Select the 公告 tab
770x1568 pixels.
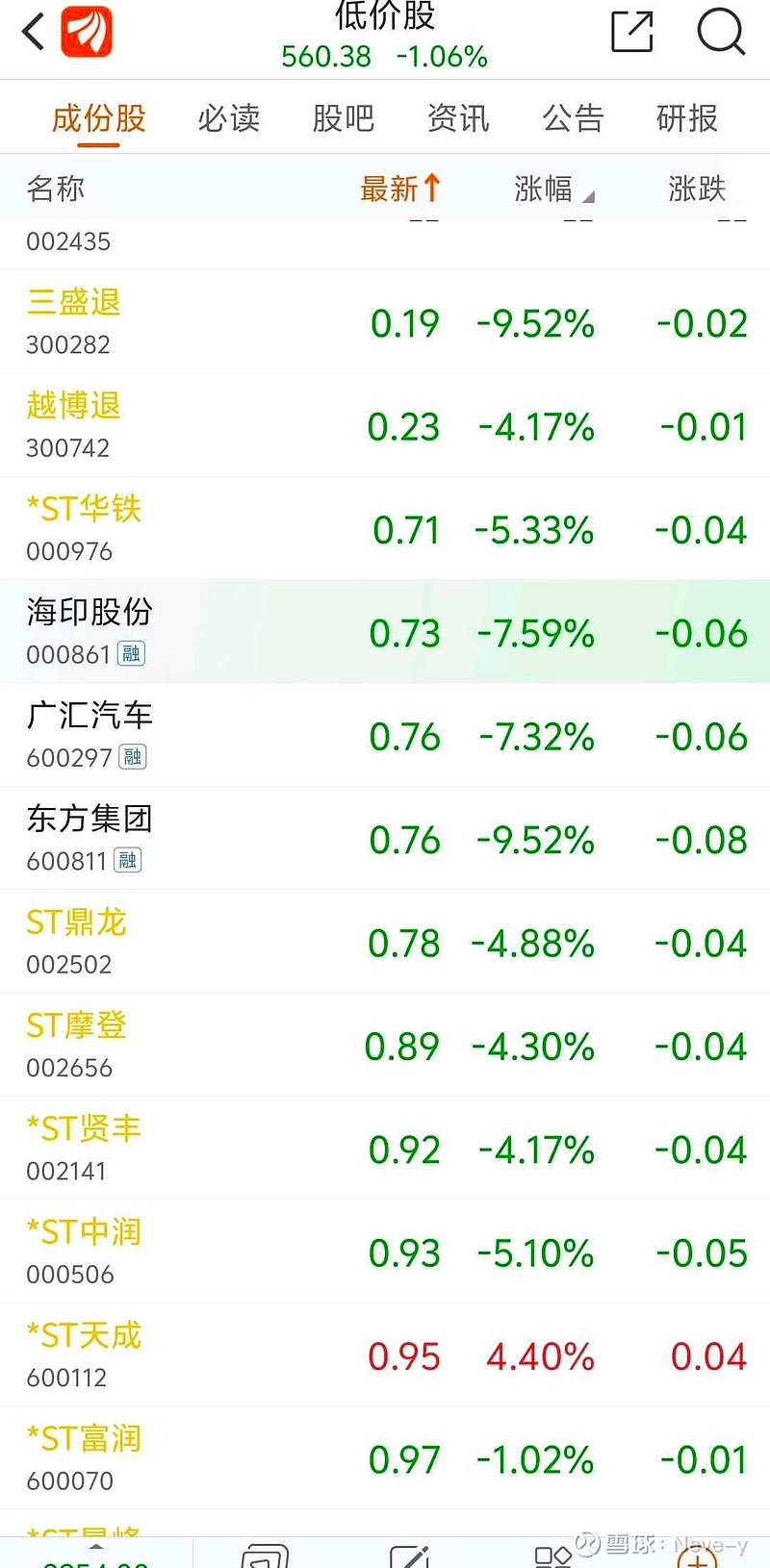pyautogui.click(x=573, y=118)
